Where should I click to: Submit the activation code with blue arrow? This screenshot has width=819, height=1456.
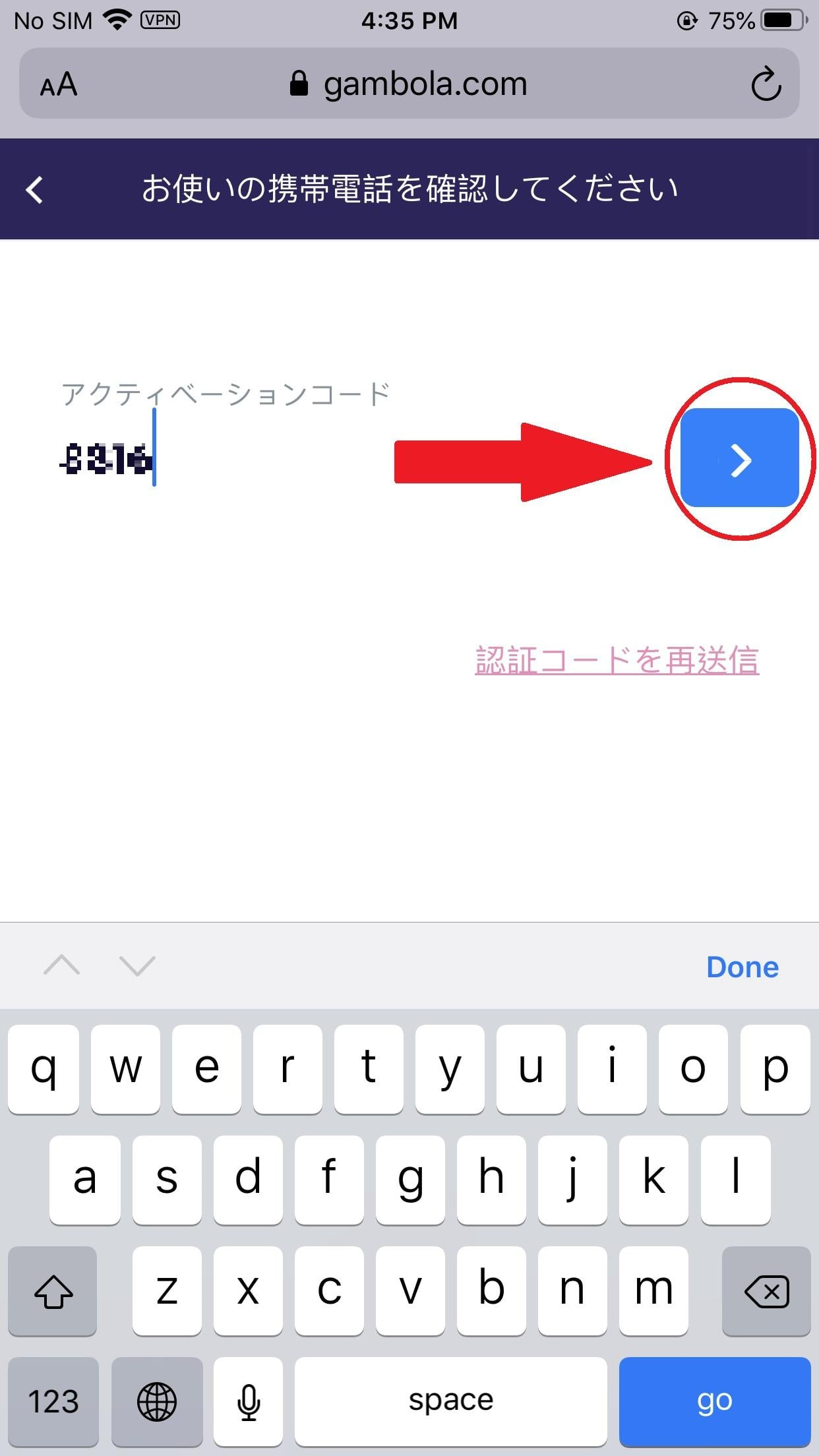[740, 458]
